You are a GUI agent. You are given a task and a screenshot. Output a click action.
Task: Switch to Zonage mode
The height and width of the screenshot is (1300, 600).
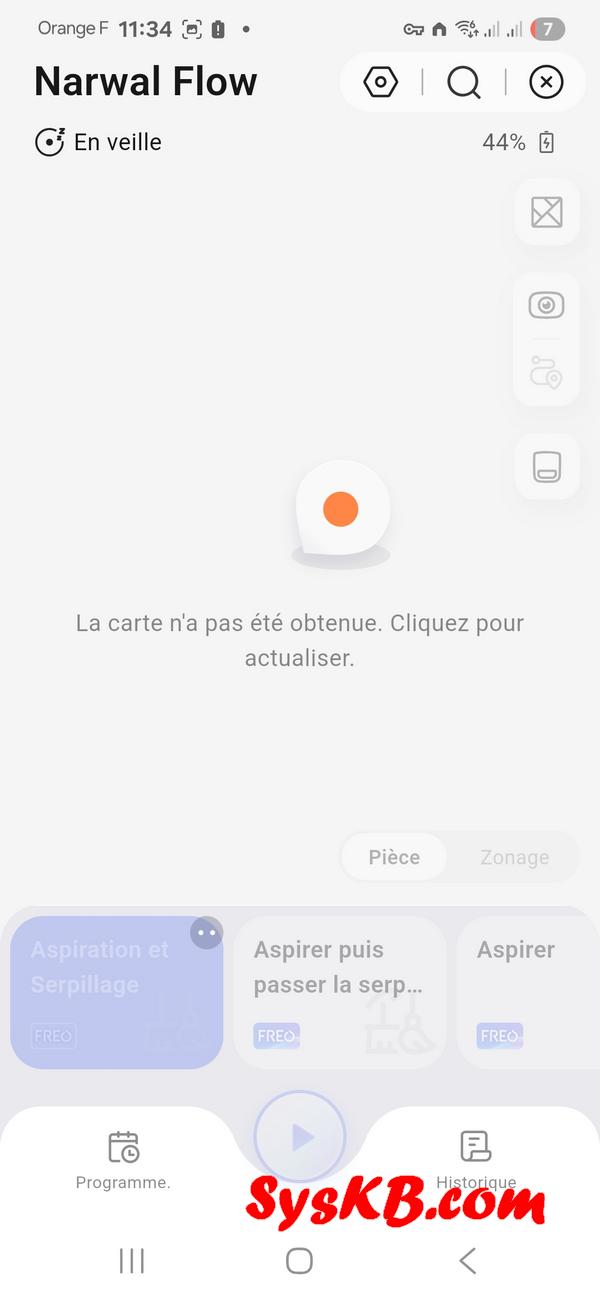pos(514,857)
